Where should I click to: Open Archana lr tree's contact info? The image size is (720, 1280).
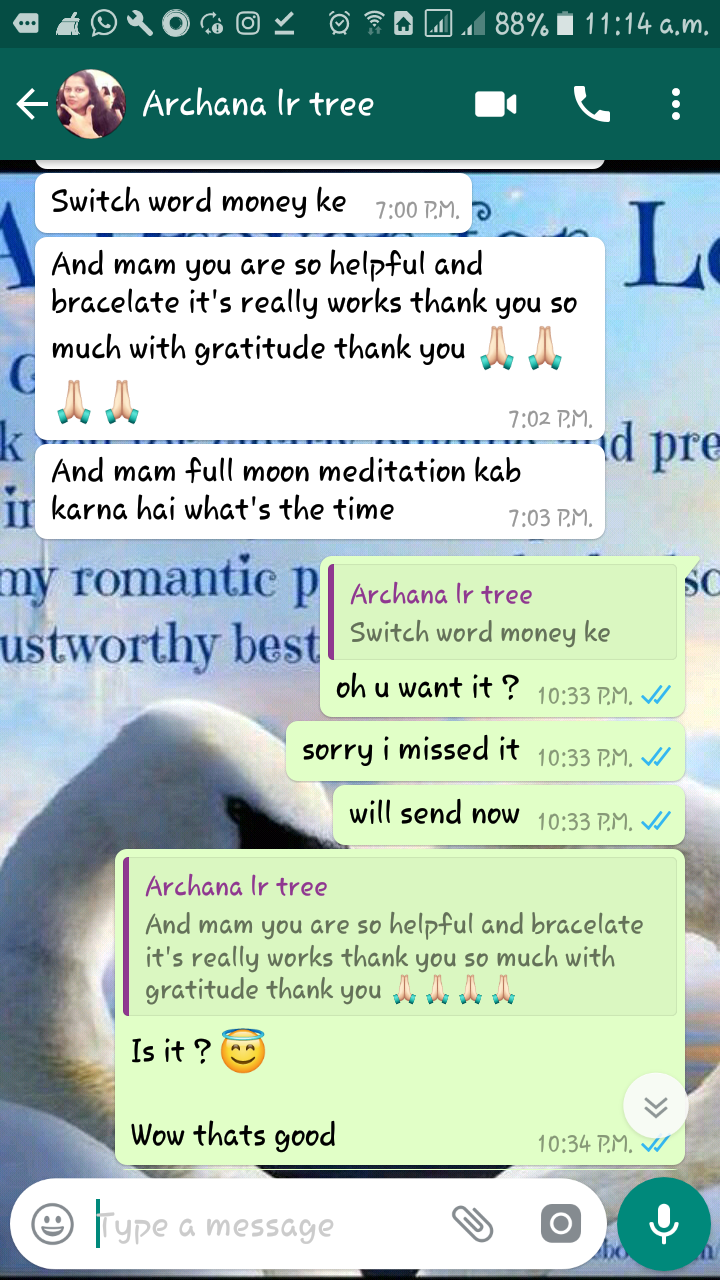click(258, 104)
